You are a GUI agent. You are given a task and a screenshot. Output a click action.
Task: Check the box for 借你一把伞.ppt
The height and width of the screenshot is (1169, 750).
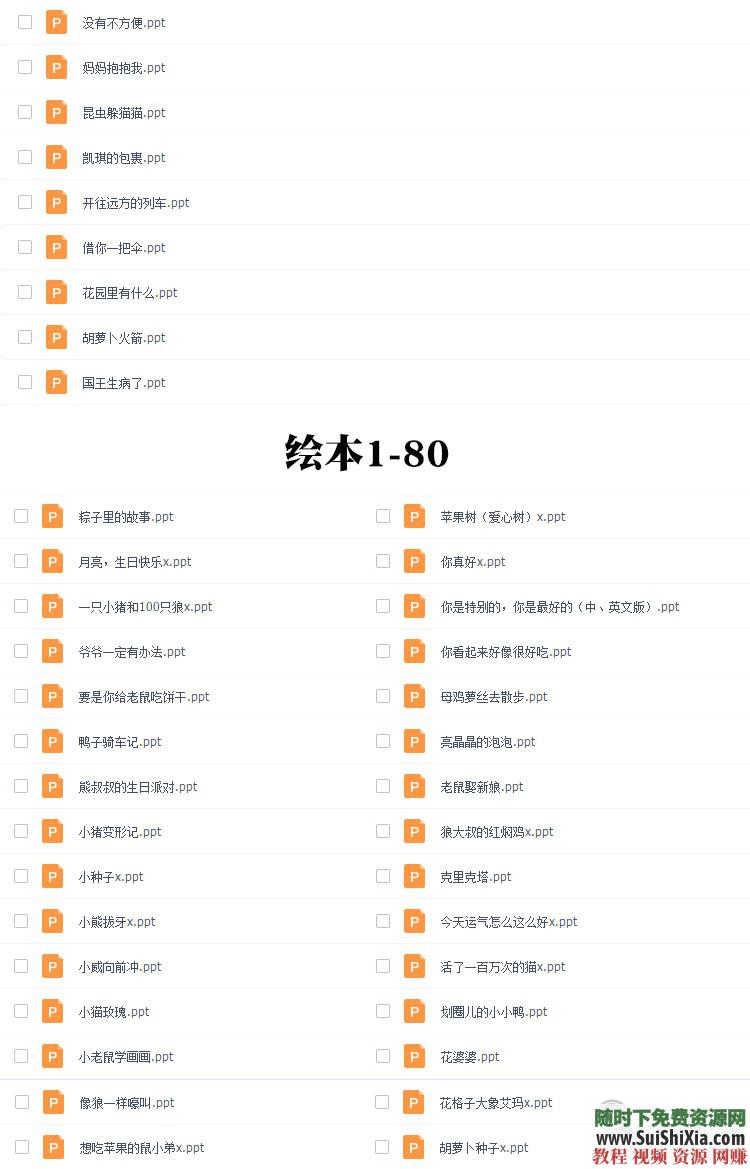(x=24, y=247)
